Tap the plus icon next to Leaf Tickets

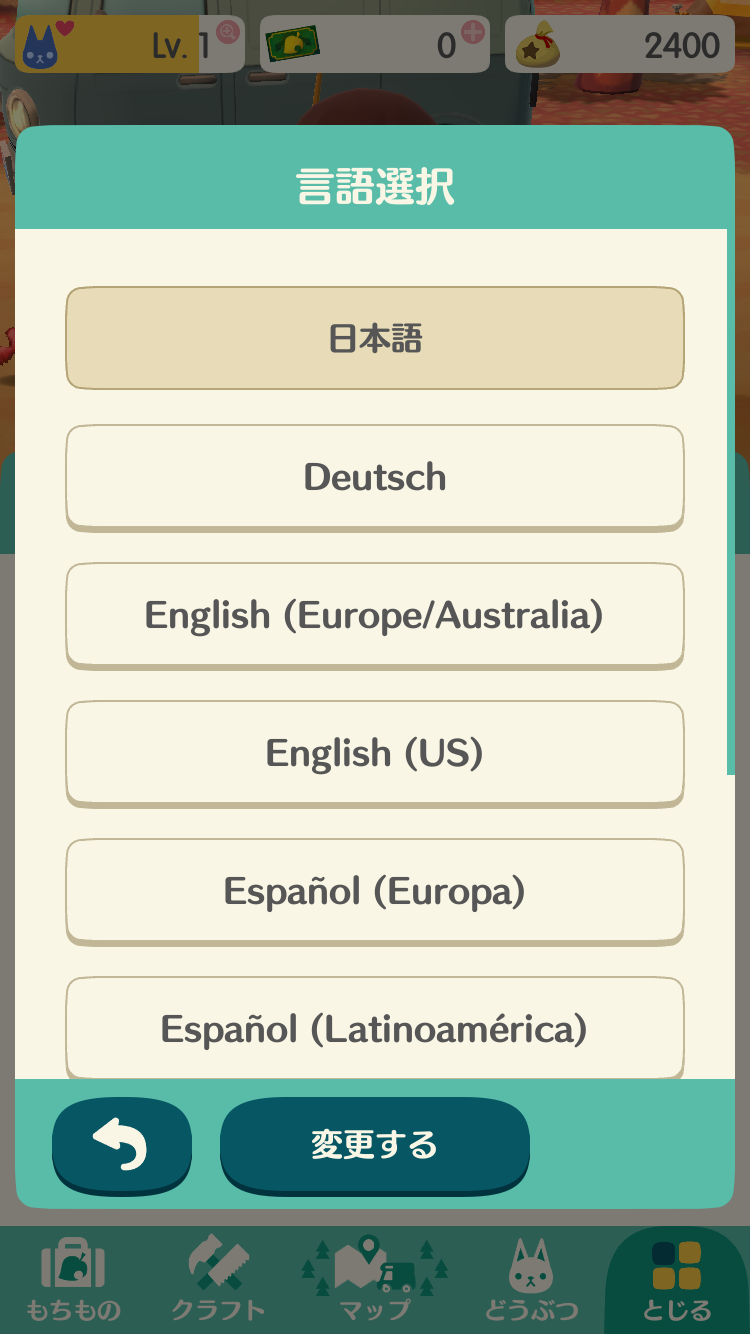point(472,32)
